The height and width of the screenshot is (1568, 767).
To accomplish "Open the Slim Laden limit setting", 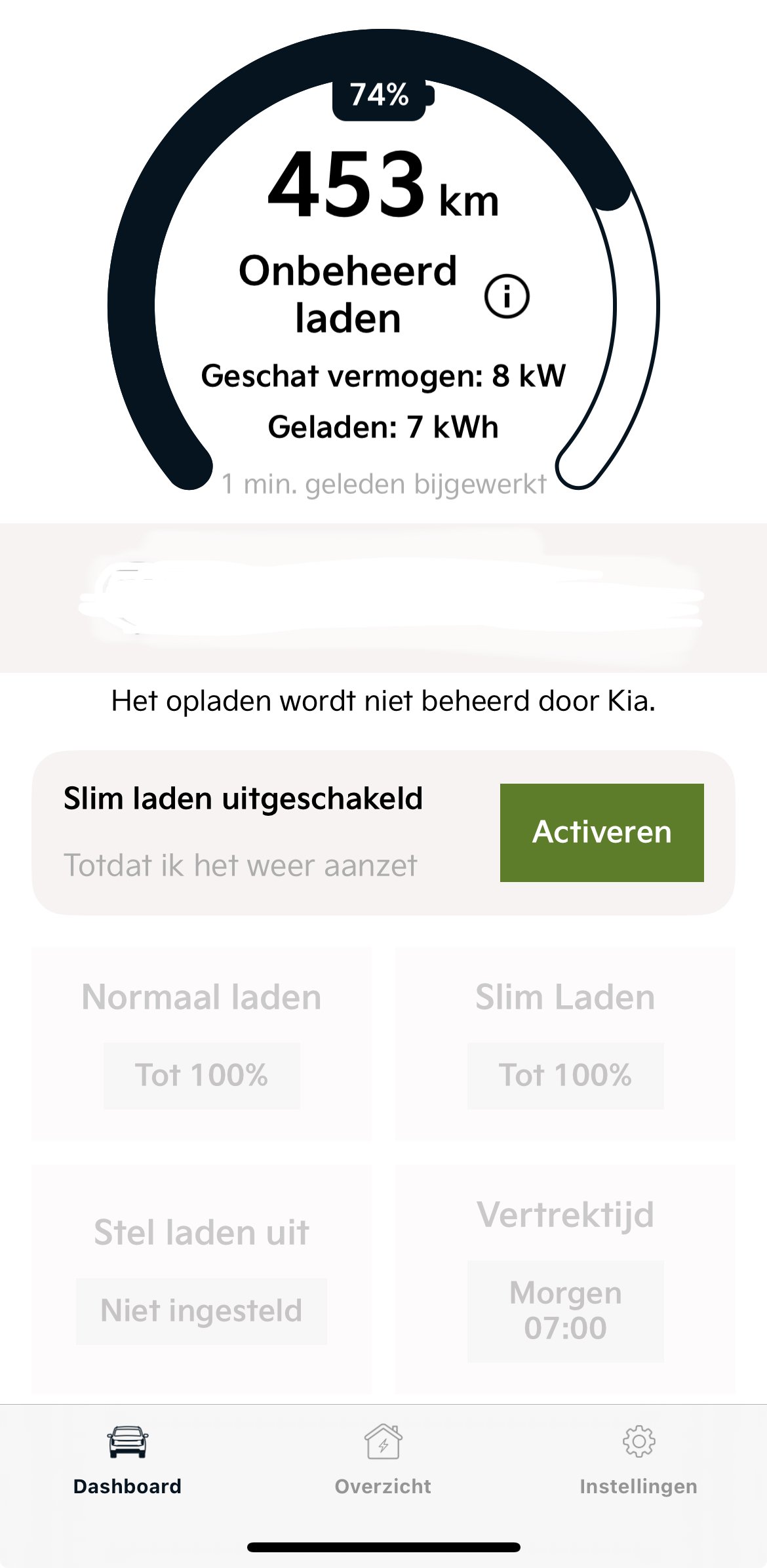I will (x=565, y=1075).
